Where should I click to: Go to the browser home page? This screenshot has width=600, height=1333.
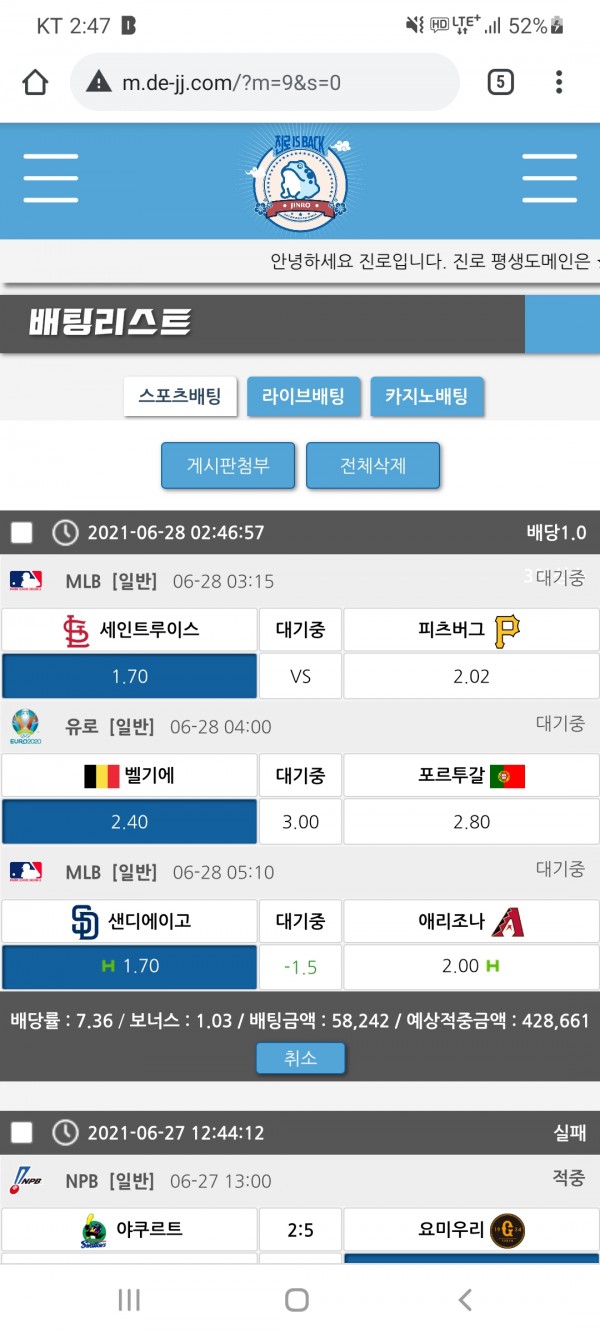35,82
